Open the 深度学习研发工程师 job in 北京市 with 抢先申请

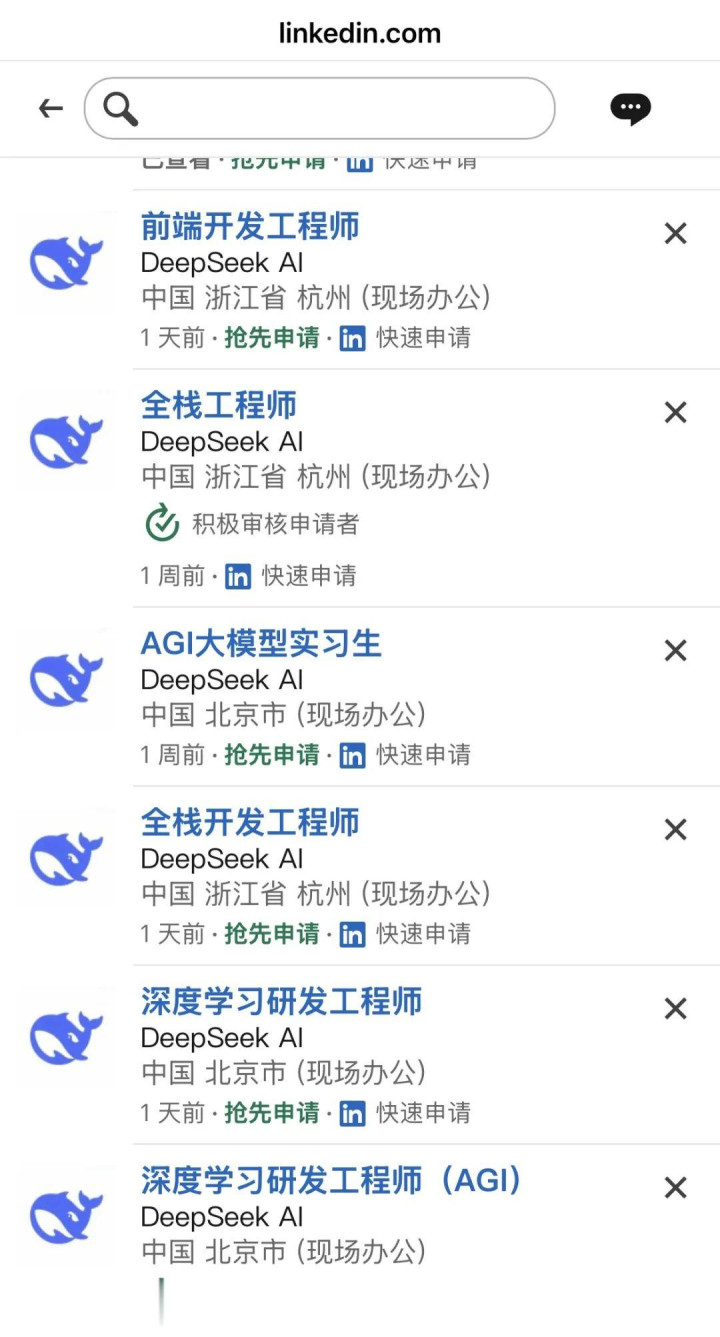pos(281,1001)
